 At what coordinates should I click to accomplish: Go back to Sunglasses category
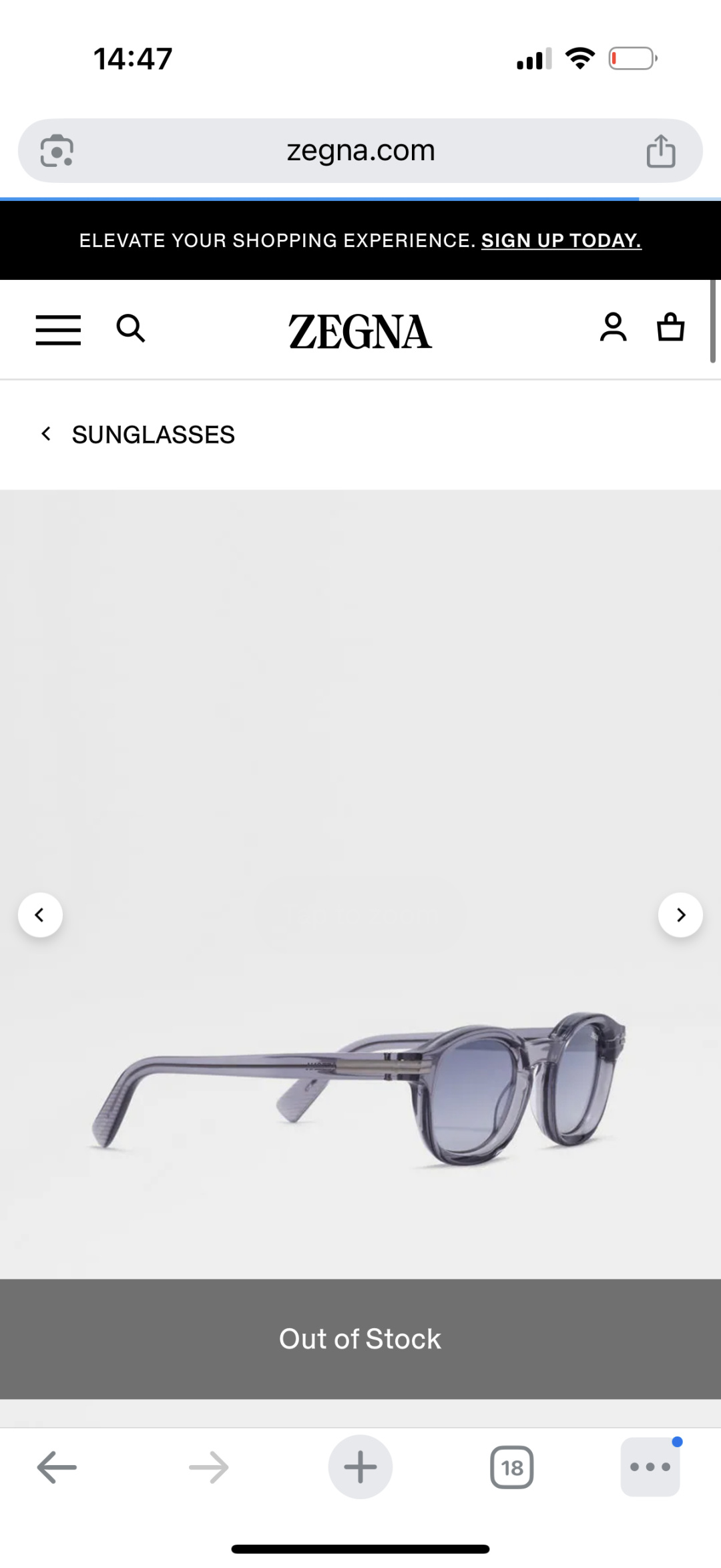(x=138, y=435)
